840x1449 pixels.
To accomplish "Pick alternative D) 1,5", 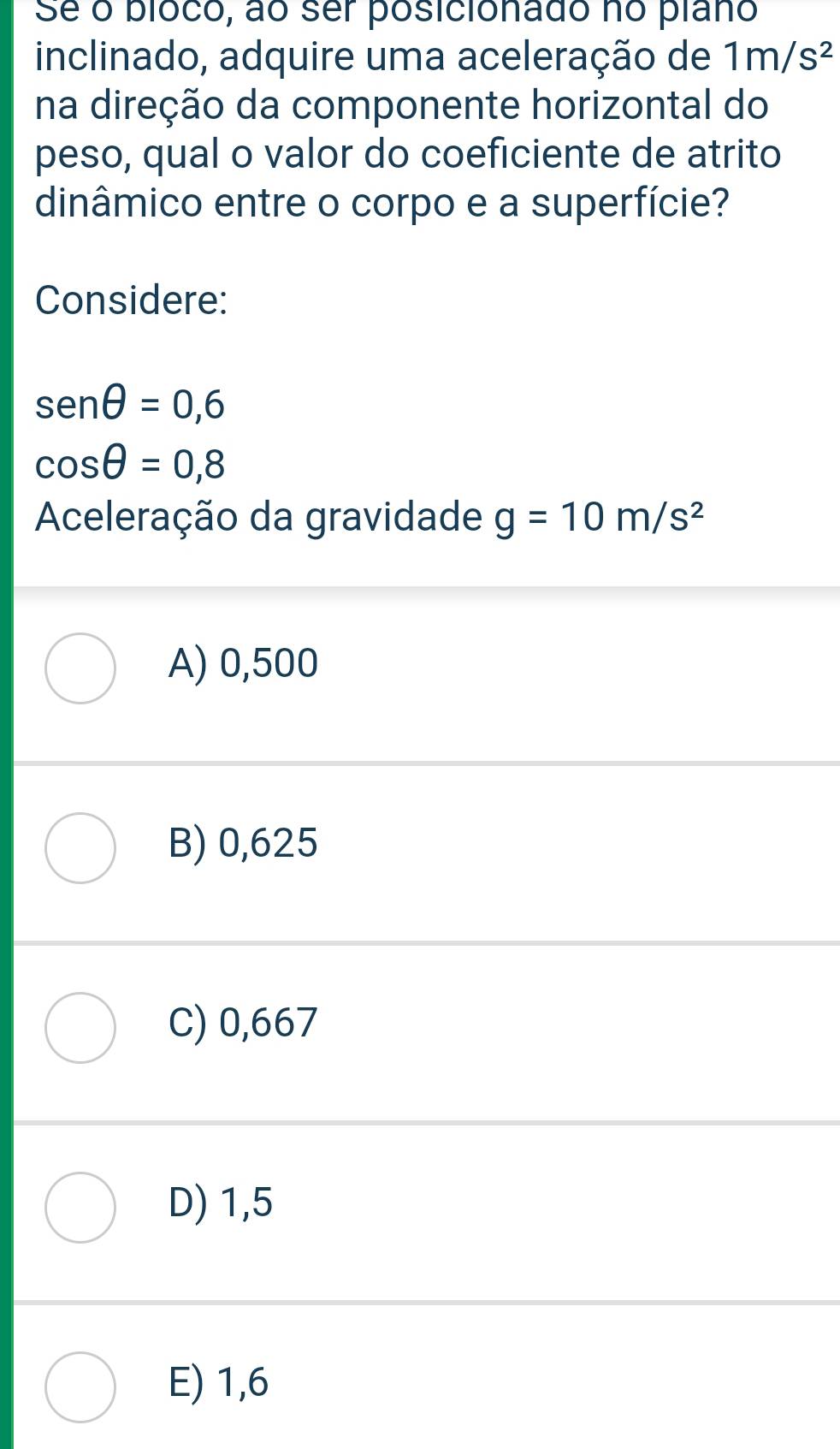I will [80, 1208].
